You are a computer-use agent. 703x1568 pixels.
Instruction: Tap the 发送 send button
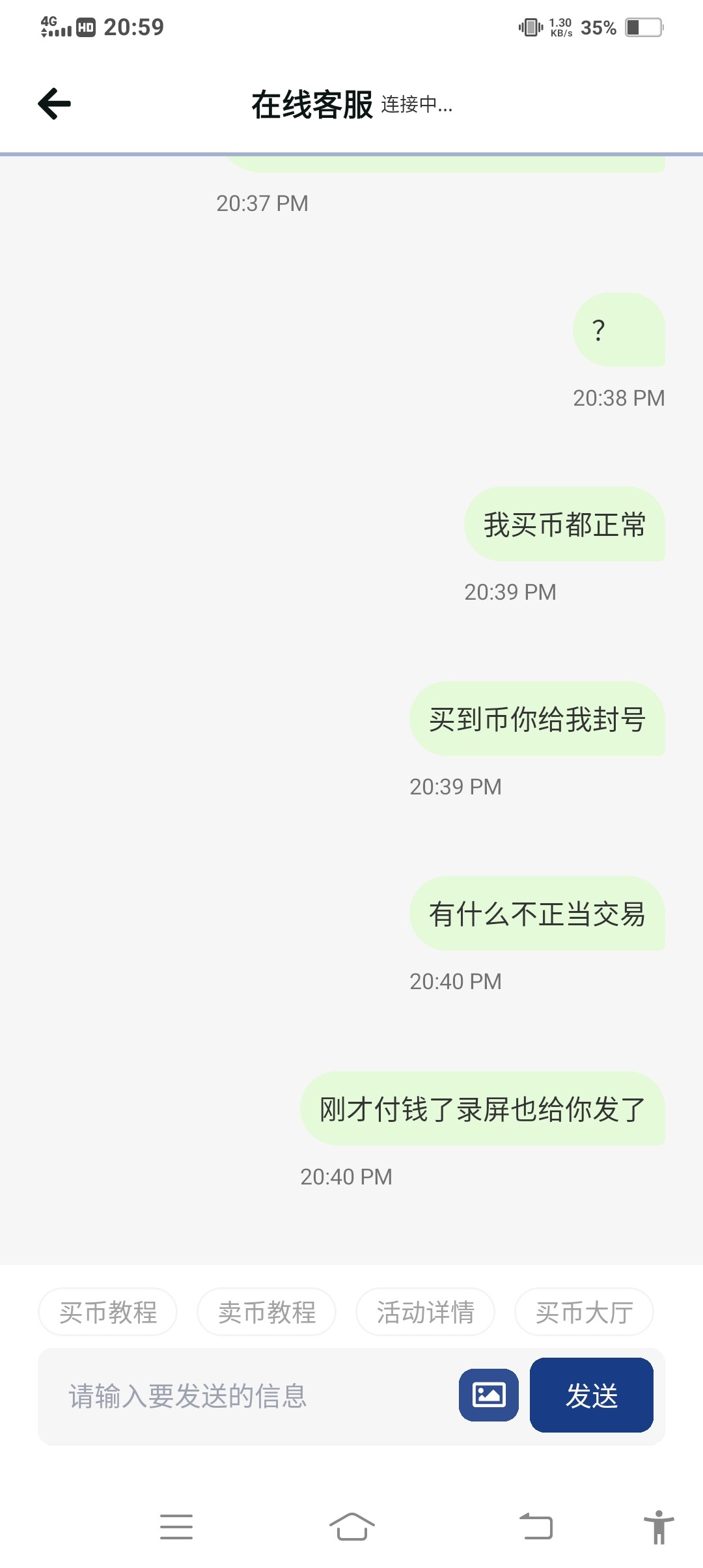click(x=591, y=1395)
